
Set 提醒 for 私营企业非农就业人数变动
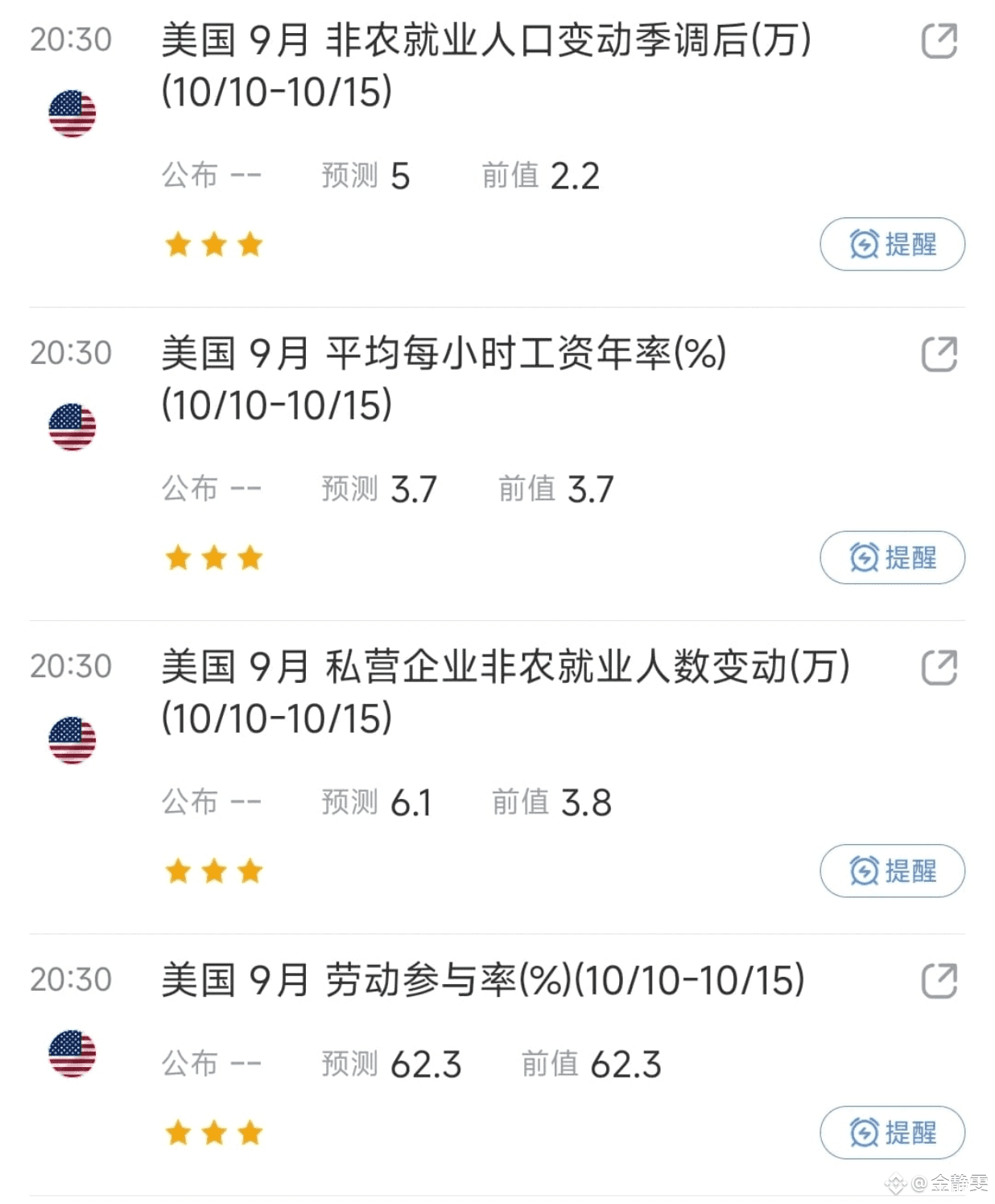tap(892, 871)
